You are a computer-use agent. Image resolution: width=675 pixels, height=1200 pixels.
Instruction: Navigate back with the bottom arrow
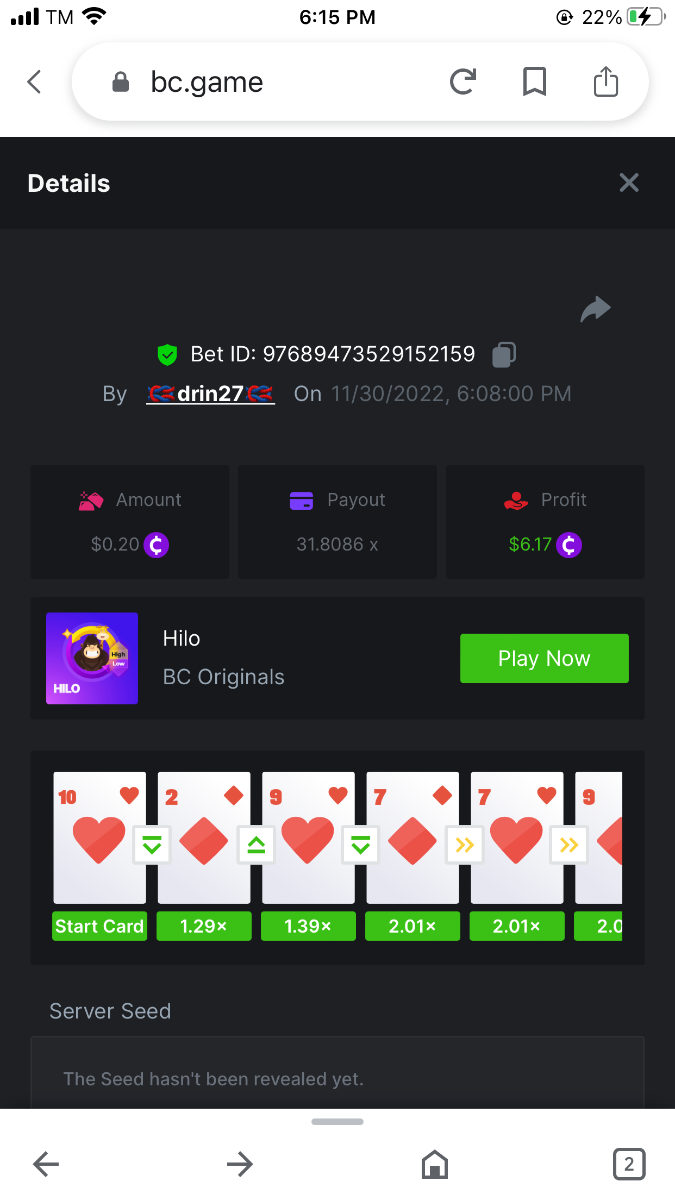tap(46, 1163)
